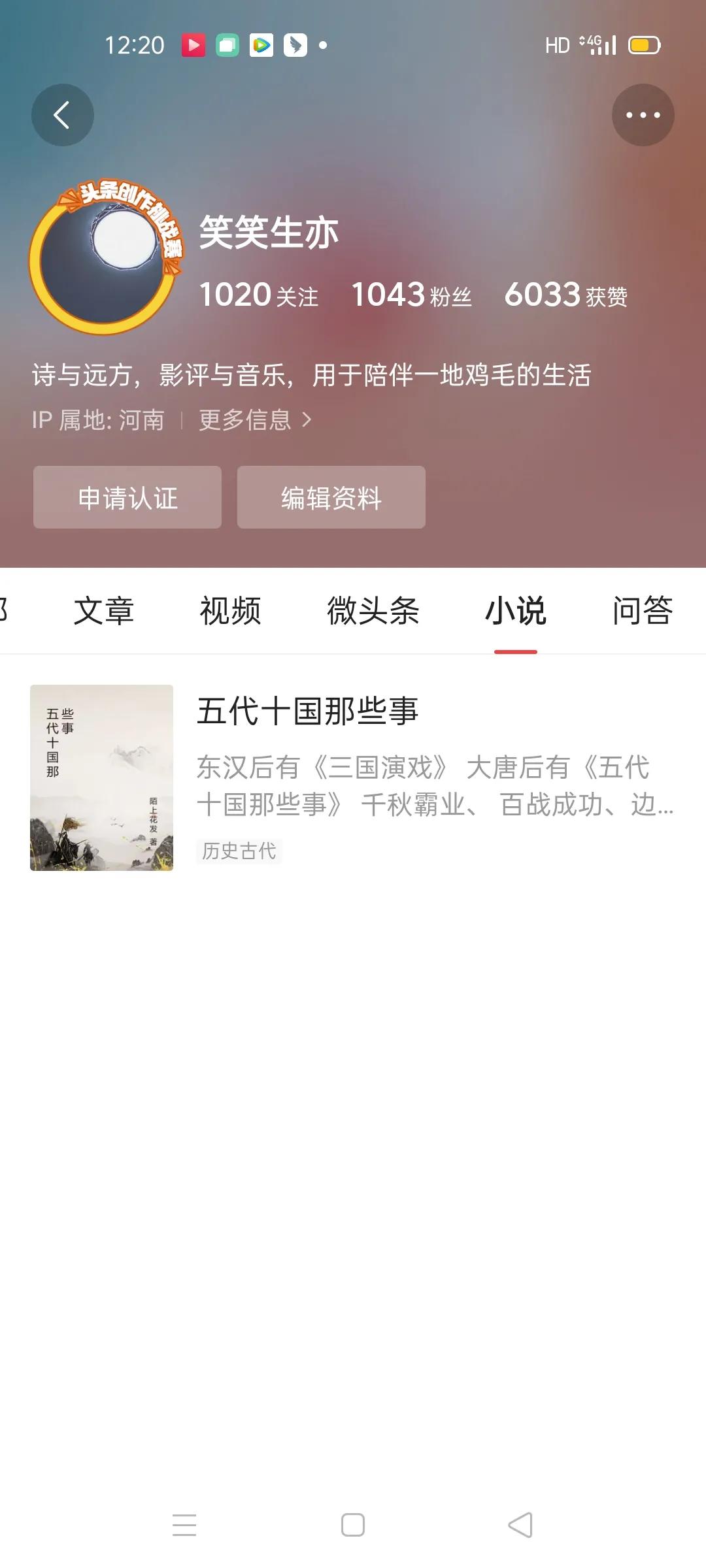Tap the profile avatar picture
This screenshot has width=706, height=1568.
[x=105, y=261]
